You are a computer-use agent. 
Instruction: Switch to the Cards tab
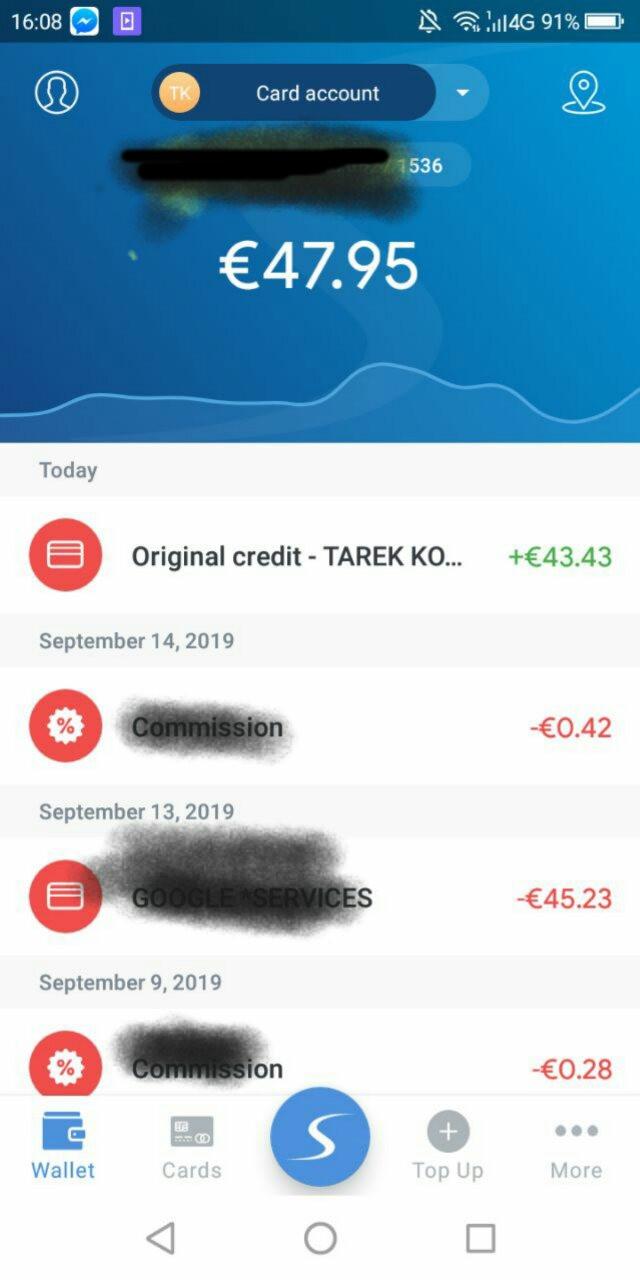coord(191,1147)
